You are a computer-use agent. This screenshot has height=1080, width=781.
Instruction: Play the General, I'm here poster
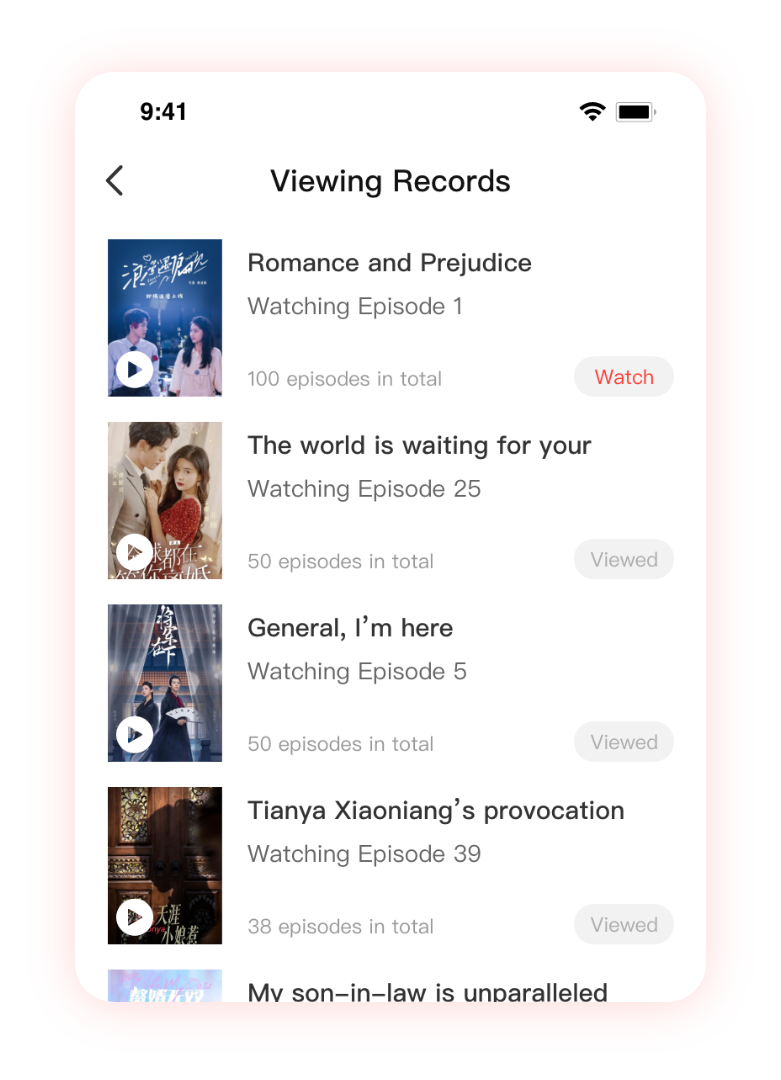[134, 735]
